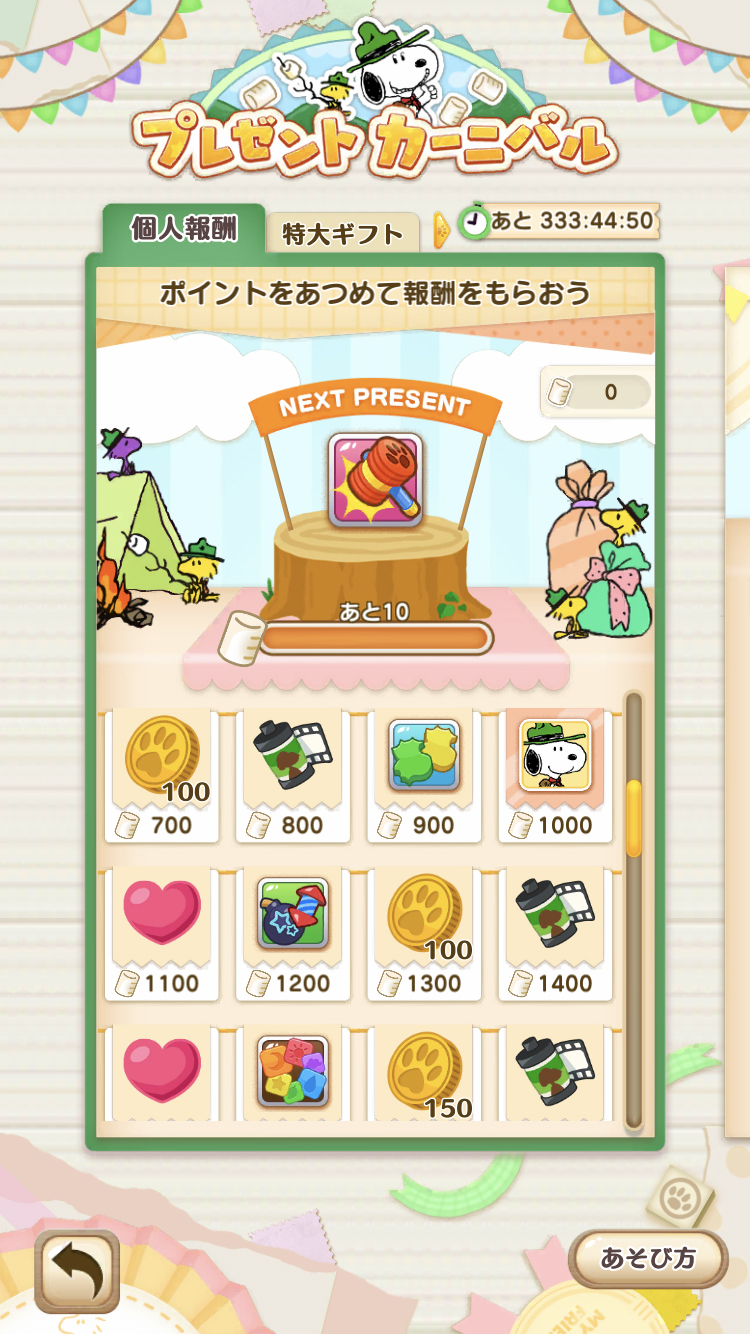Open the あそび方 how-to-play button
The height and width of the screenshot is (1334, 750).
coord(648,1257)
